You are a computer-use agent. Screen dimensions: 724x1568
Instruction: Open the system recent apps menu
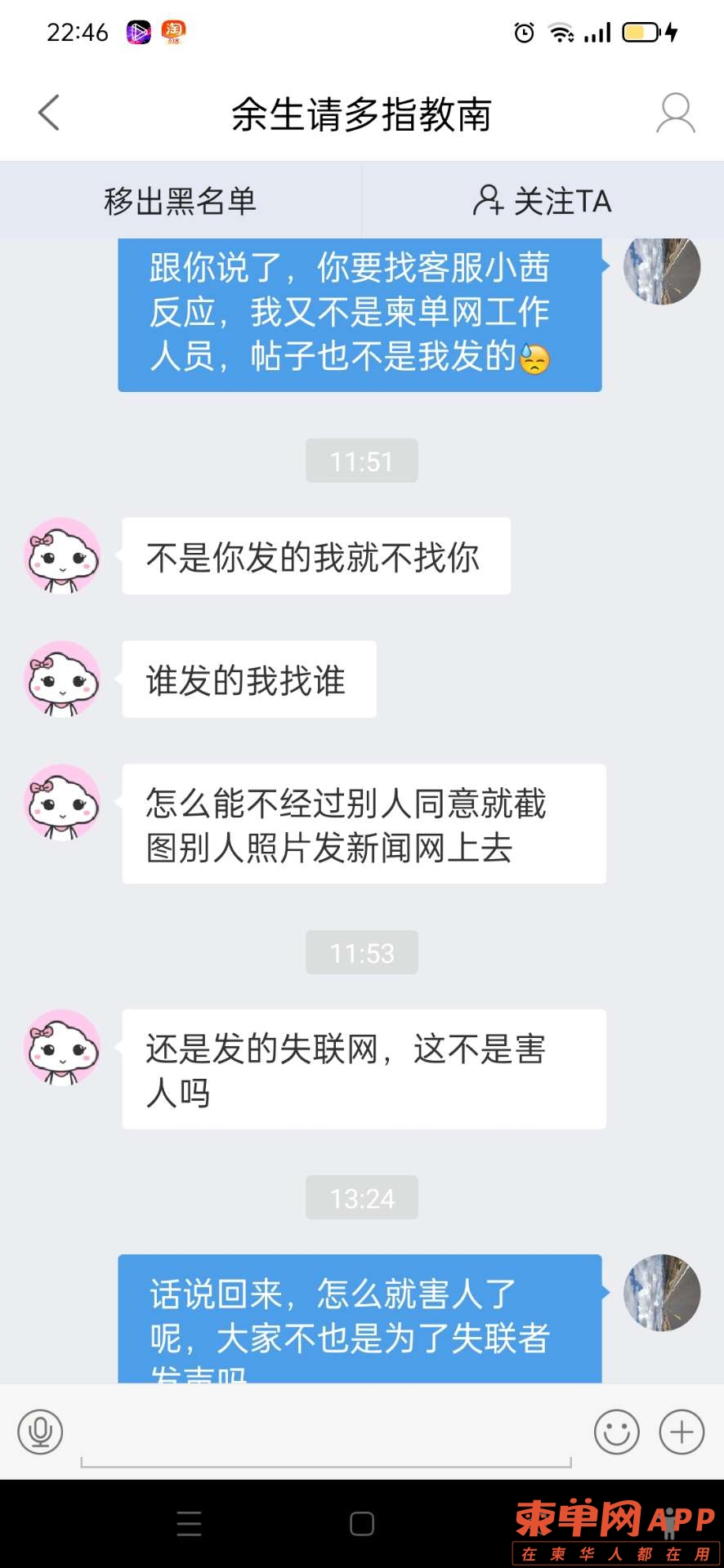189,1524
